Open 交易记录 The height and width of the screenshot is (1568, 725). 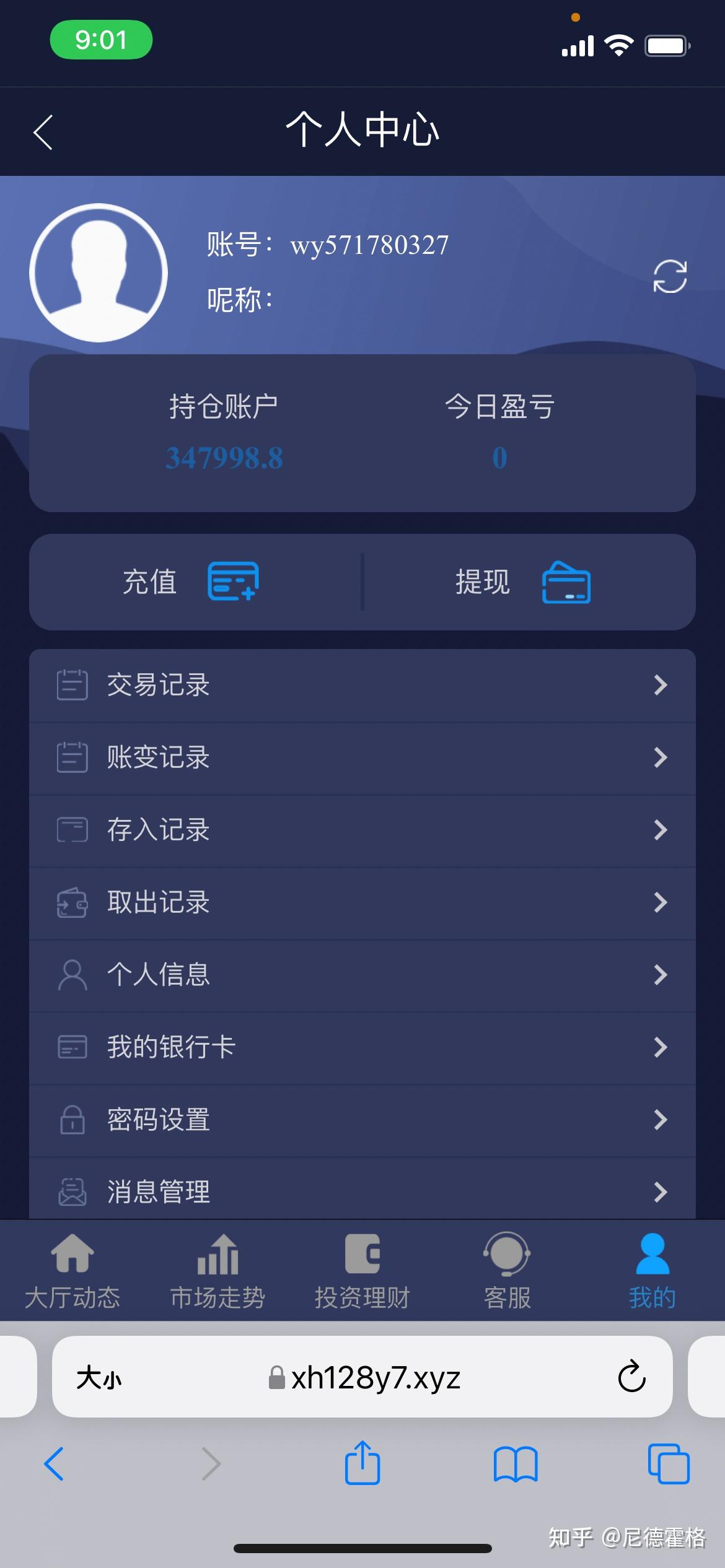(x=362, y=685)
